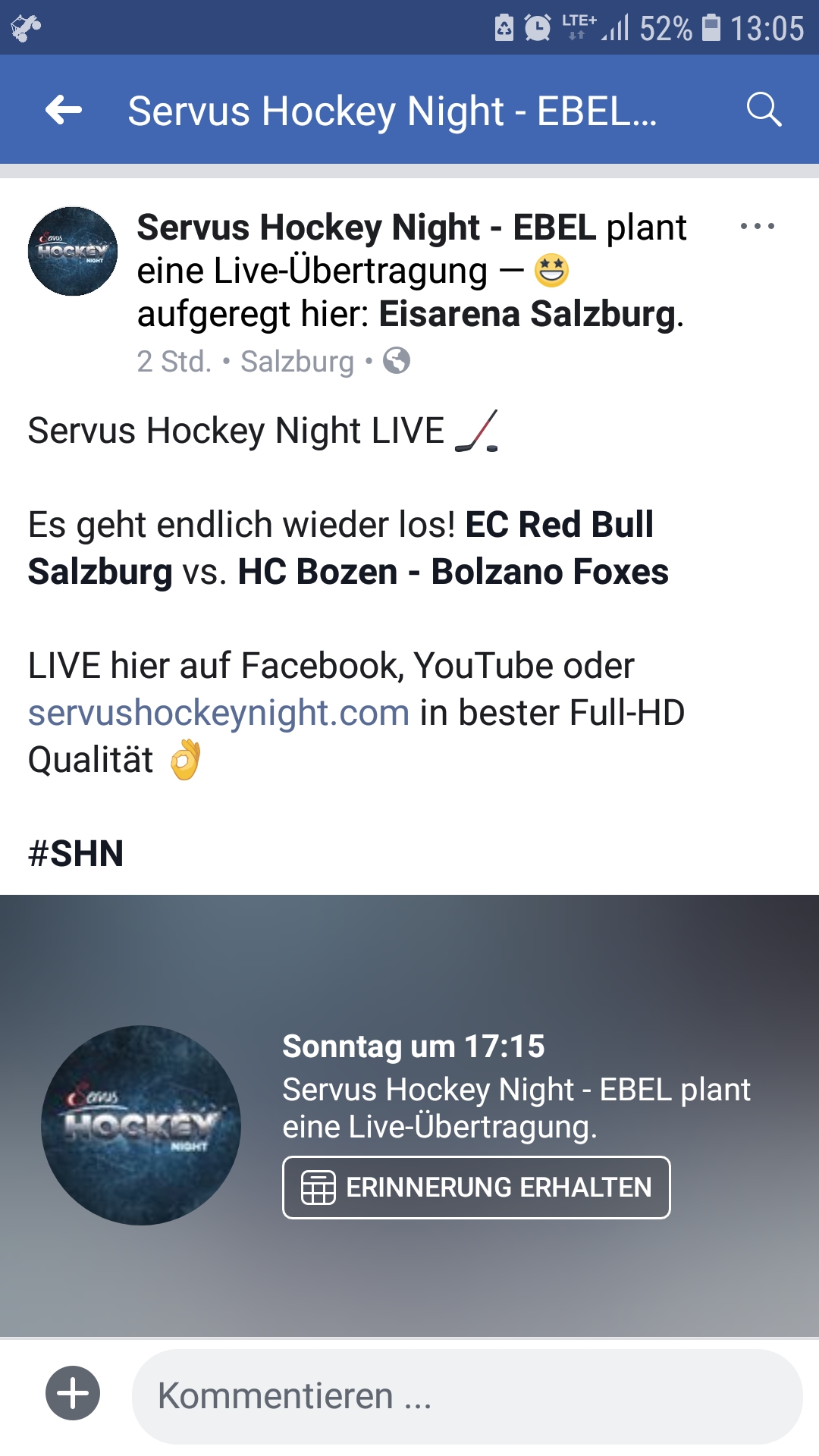This screenshot has width=819, height=1456.
Task: Open the servushockeynight.com link
Action: coord(218,713)
